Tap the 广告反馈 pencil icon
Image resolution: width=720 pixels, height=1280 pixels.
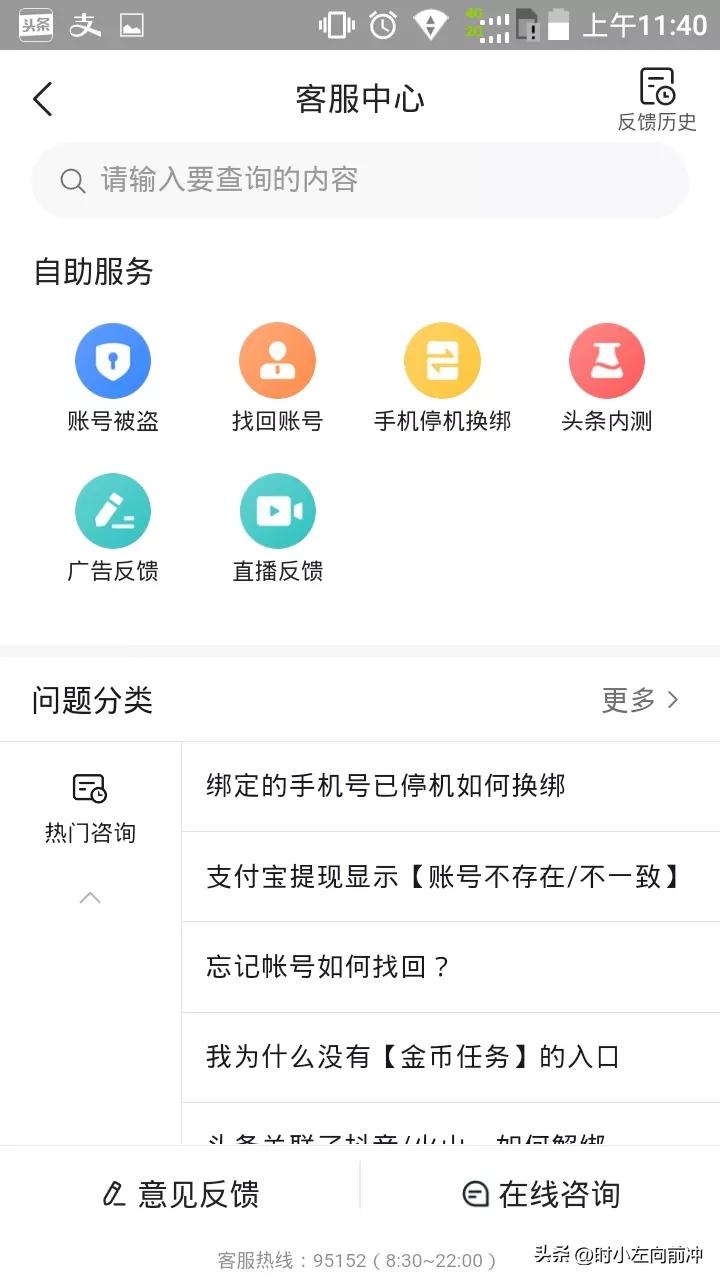[x=113, y=510]
